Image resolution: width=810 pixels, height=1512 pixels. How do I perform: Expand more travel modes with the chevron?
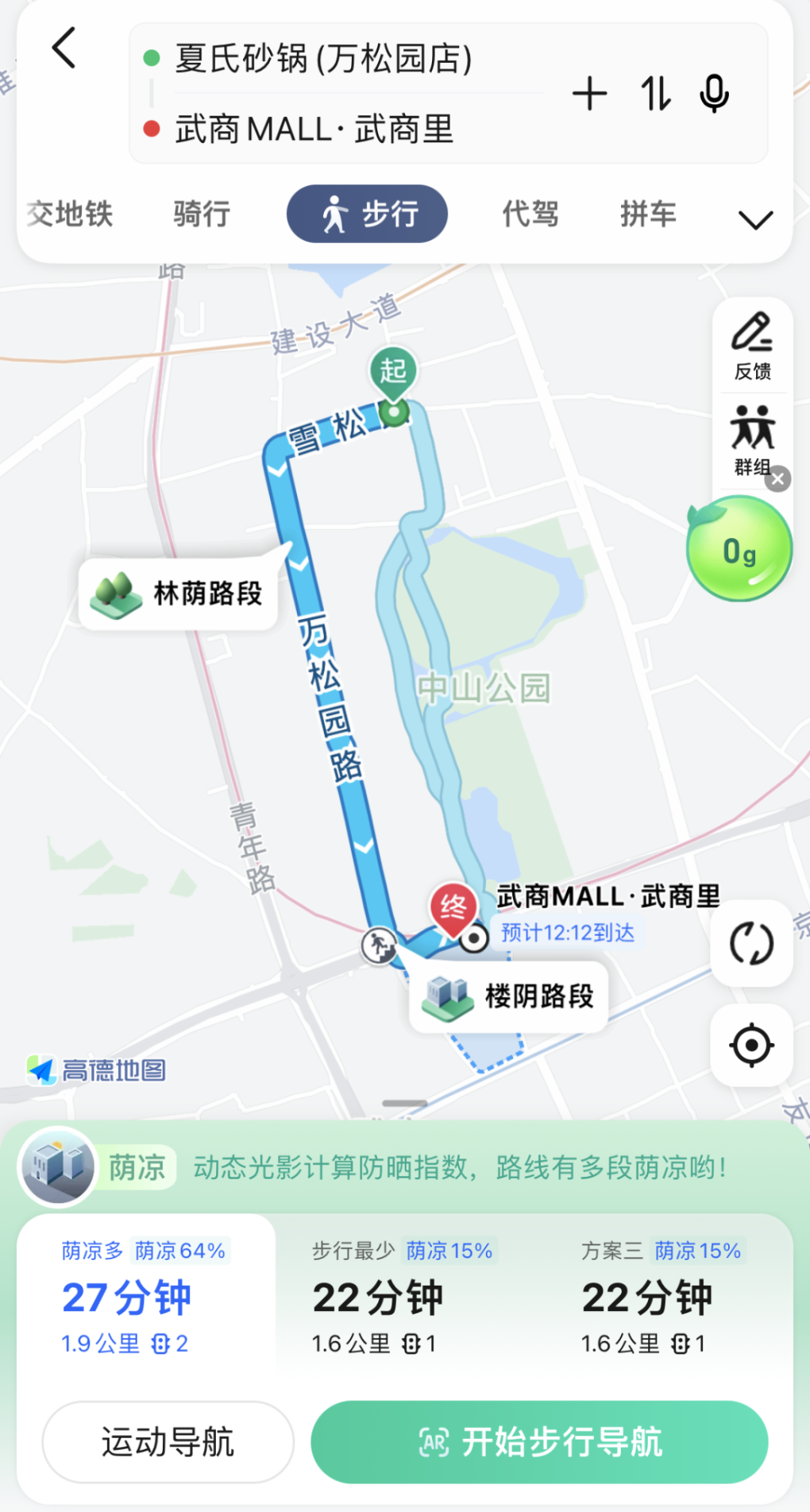tap(755, 219)
